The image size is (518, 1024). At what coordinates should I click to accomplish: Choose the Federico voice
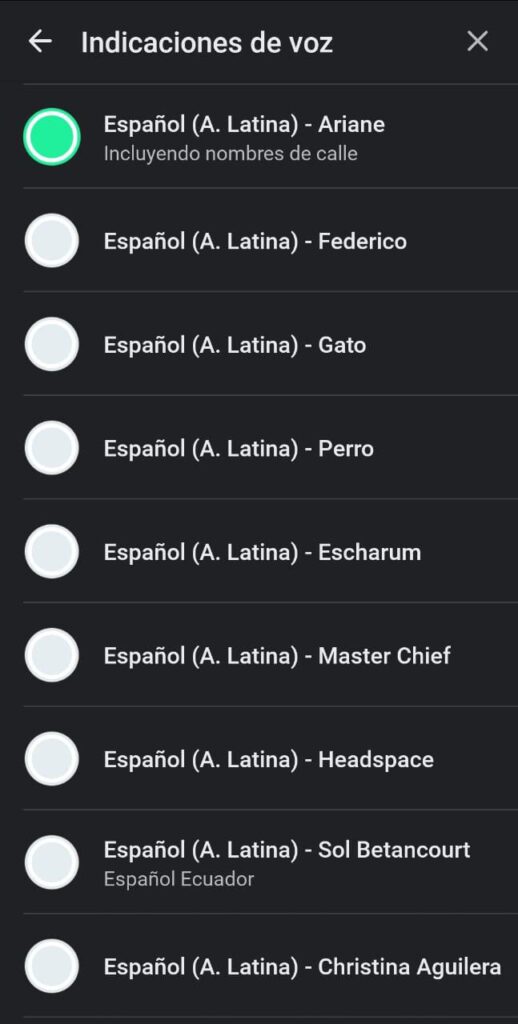tap(259, 240)
